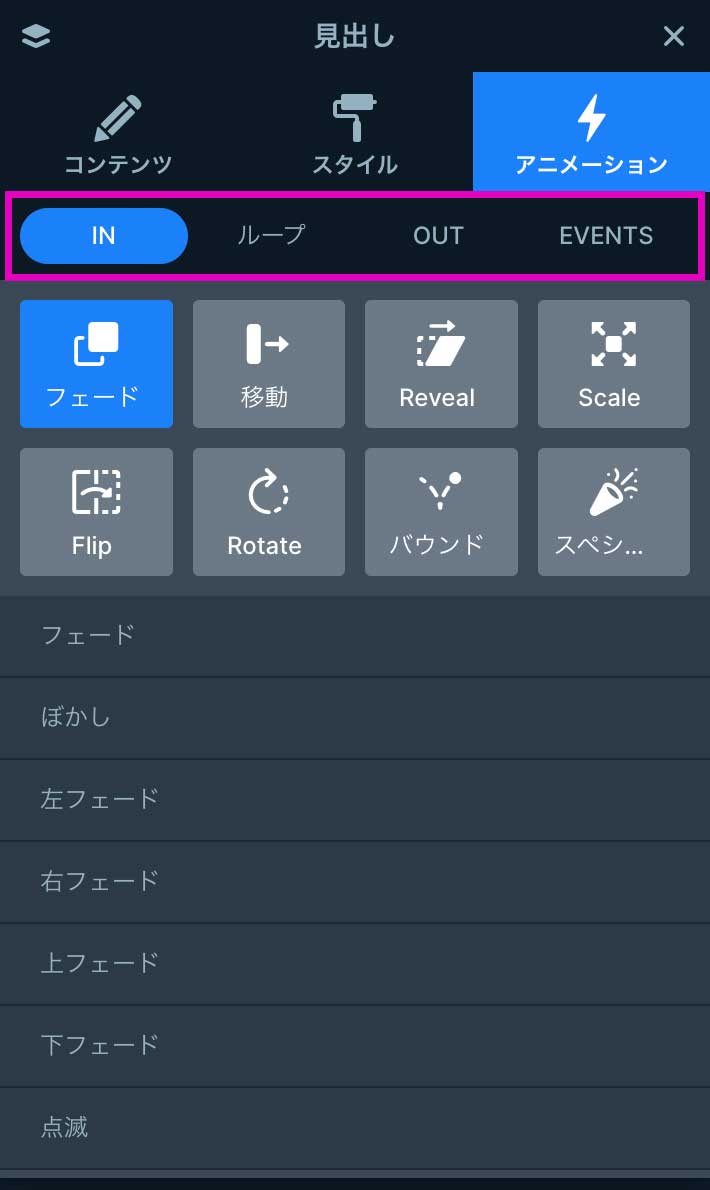
Task: Choose the バウンド animation category
Action: pyautogui.click(x=441, y=512)
